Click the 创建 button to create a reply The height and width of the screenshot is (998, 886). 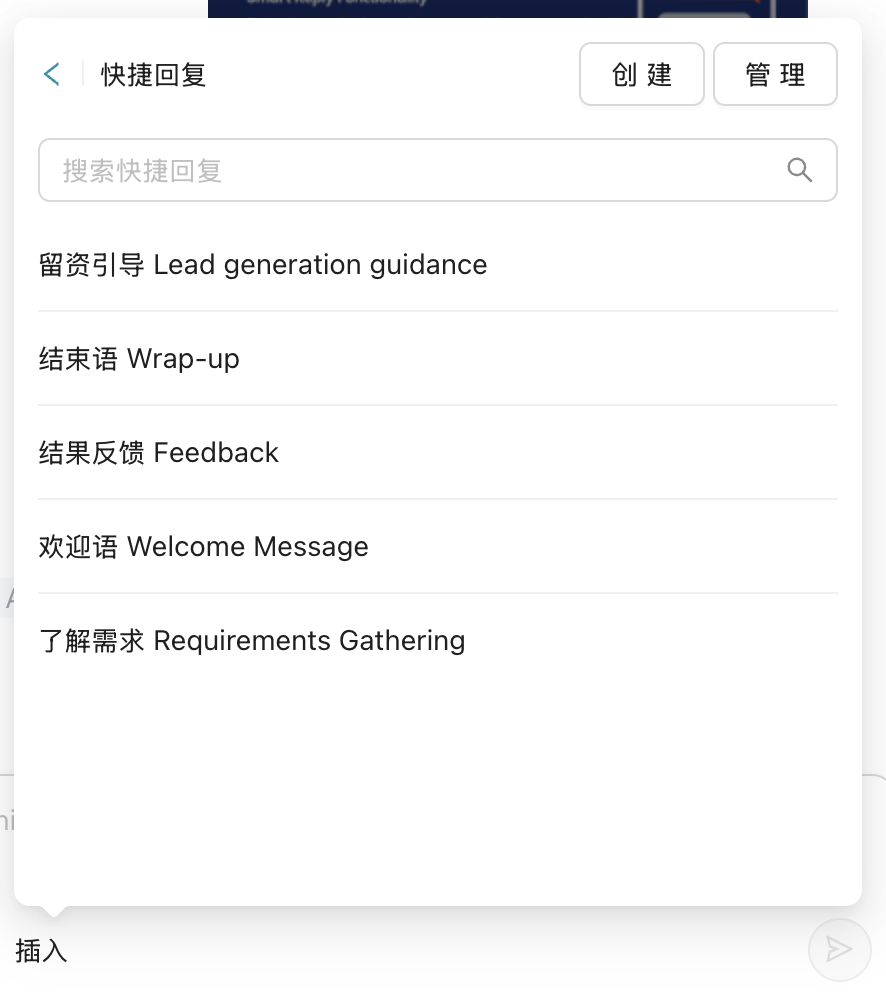tap(641, 74)
